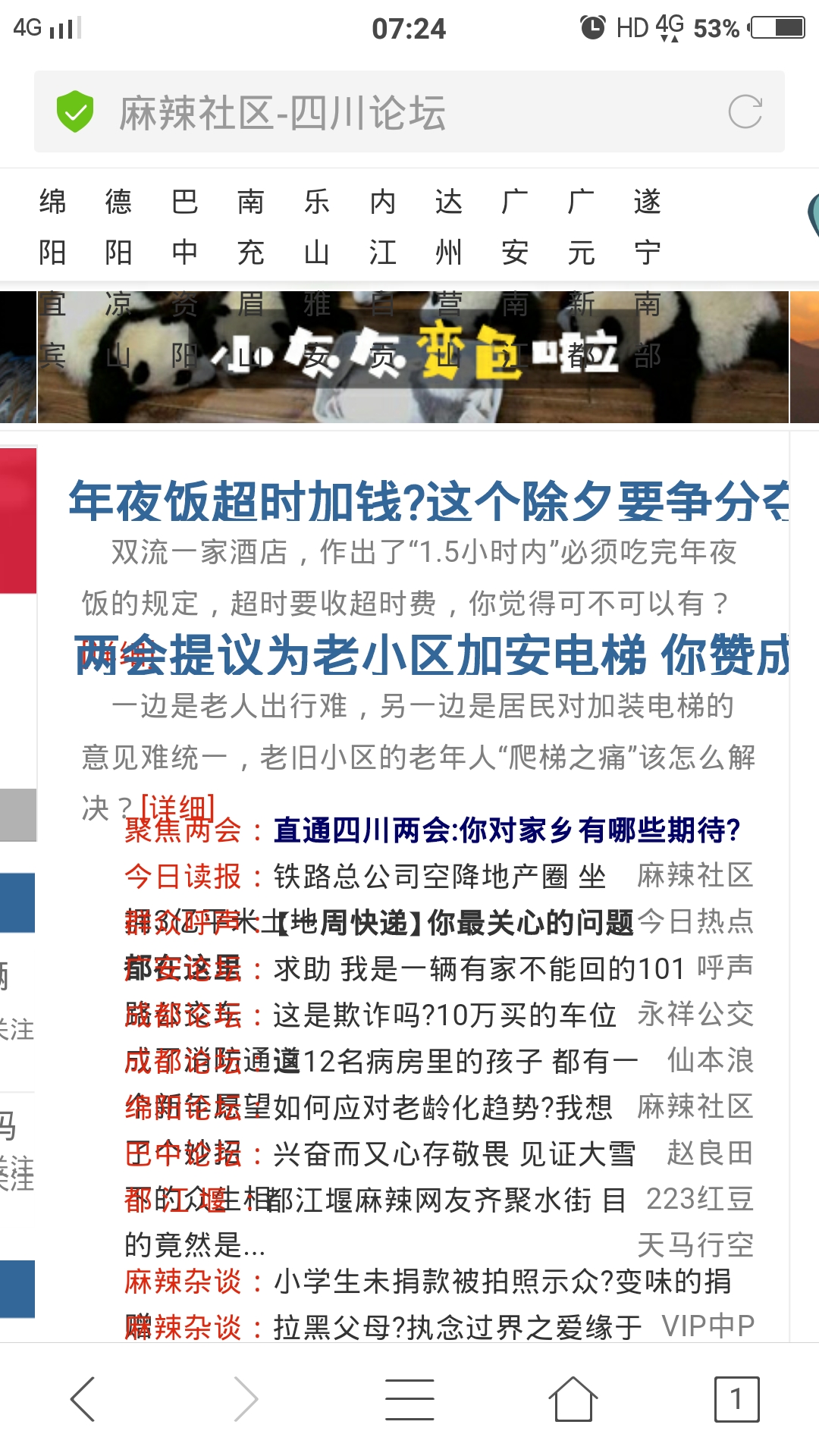Go to the 遂宁 city forum
The height and width of the screenshot is (1456, 819).
click(x=647, y=227)
